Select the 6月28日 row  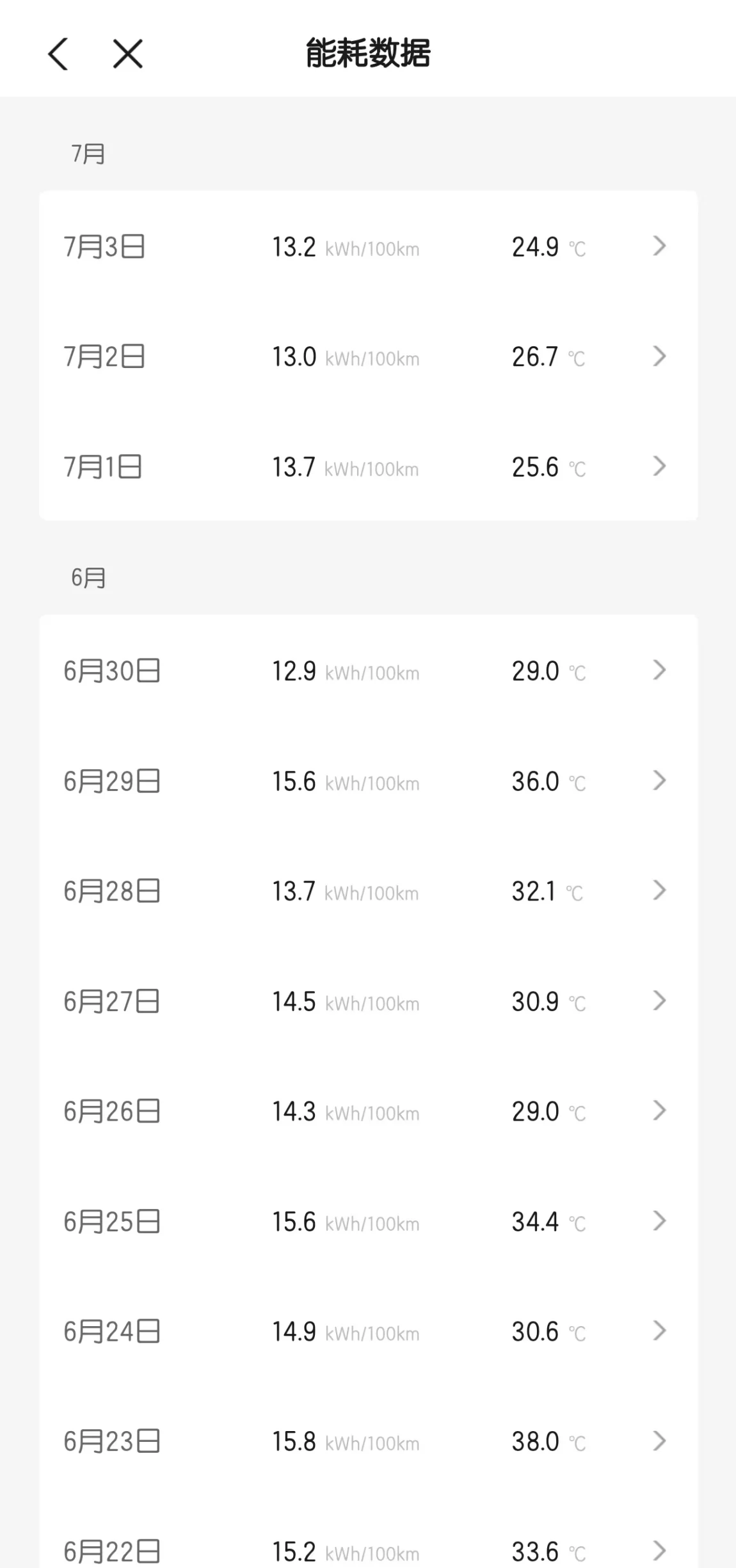[x=368, y=891]
